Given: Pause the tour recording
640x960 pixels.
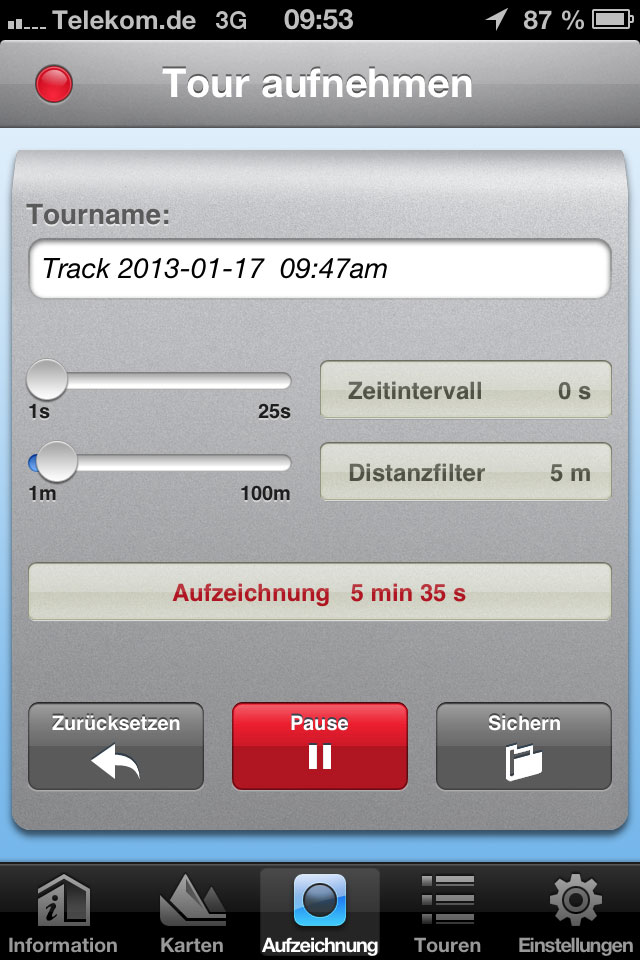Looking at the screenshot, I should (320, 746).
